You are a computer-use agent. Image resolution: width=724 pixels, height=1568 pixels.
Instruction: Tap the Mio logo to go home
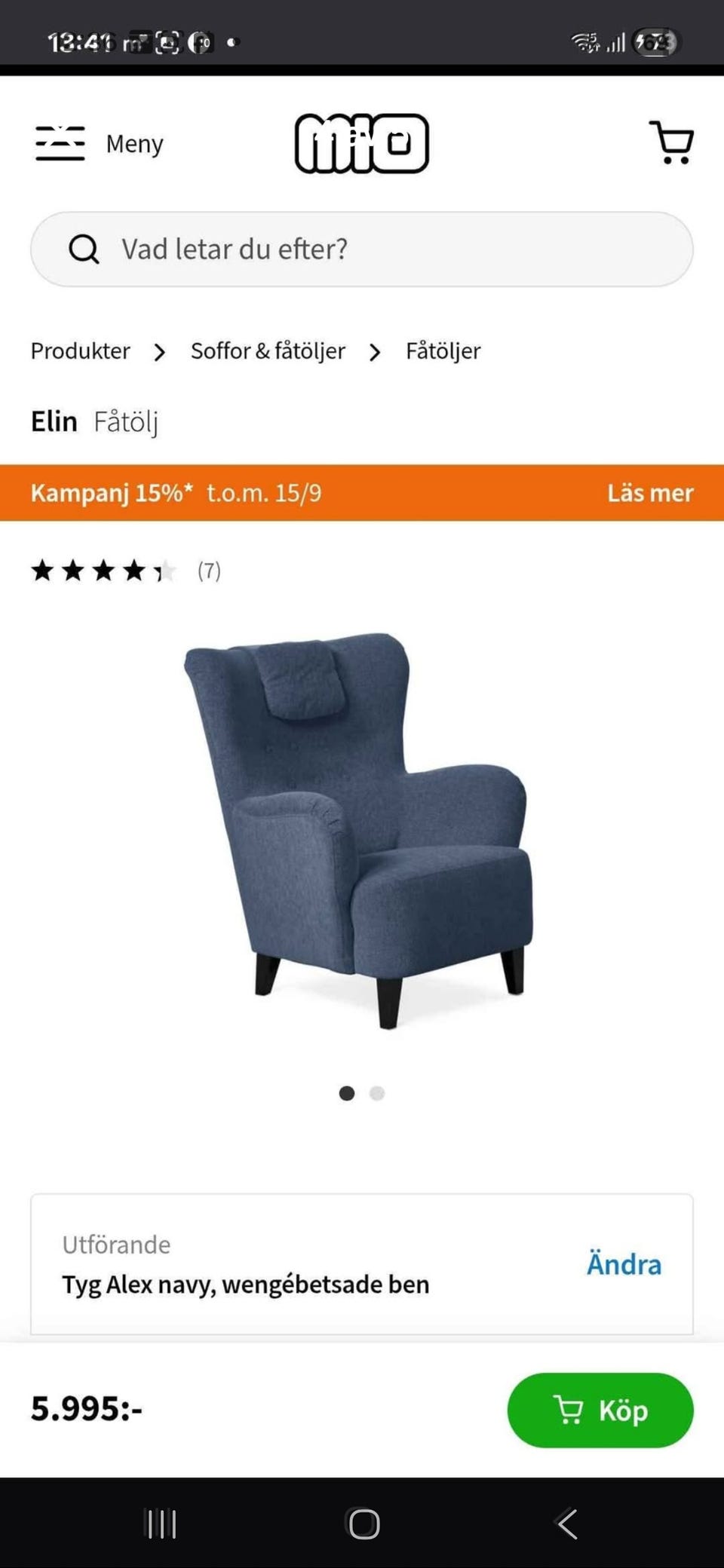coord(362,143)
